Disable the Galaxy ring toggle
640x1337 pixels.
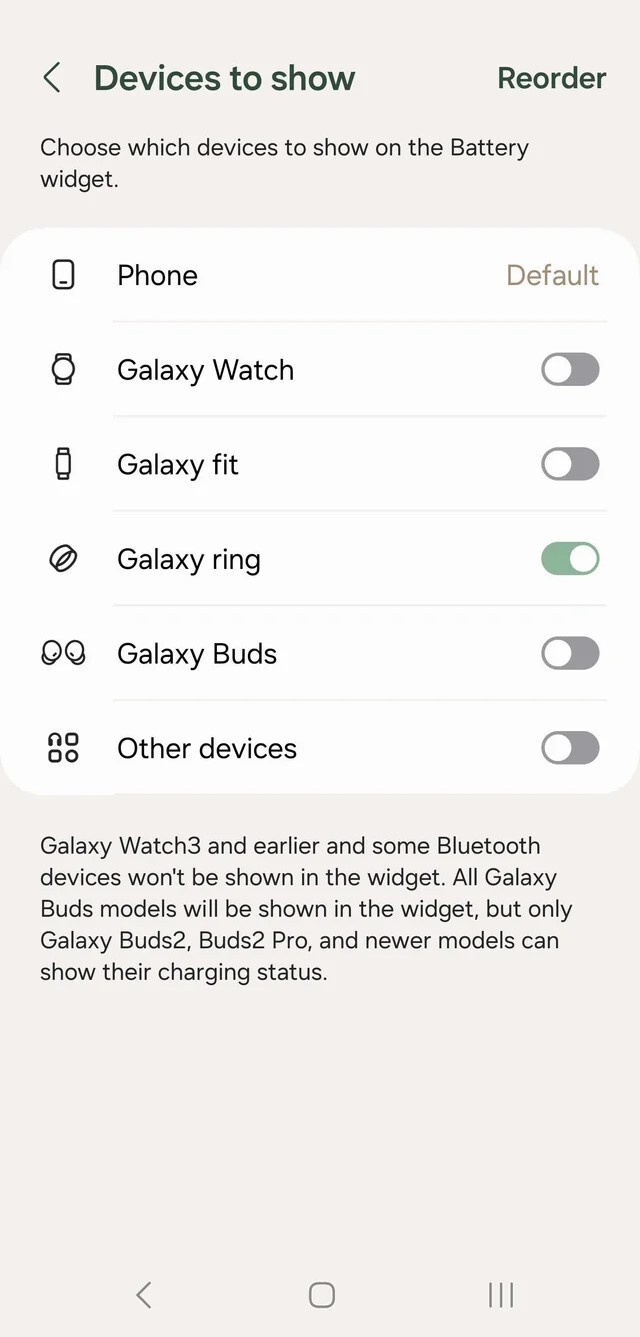[x=570, y=559]
